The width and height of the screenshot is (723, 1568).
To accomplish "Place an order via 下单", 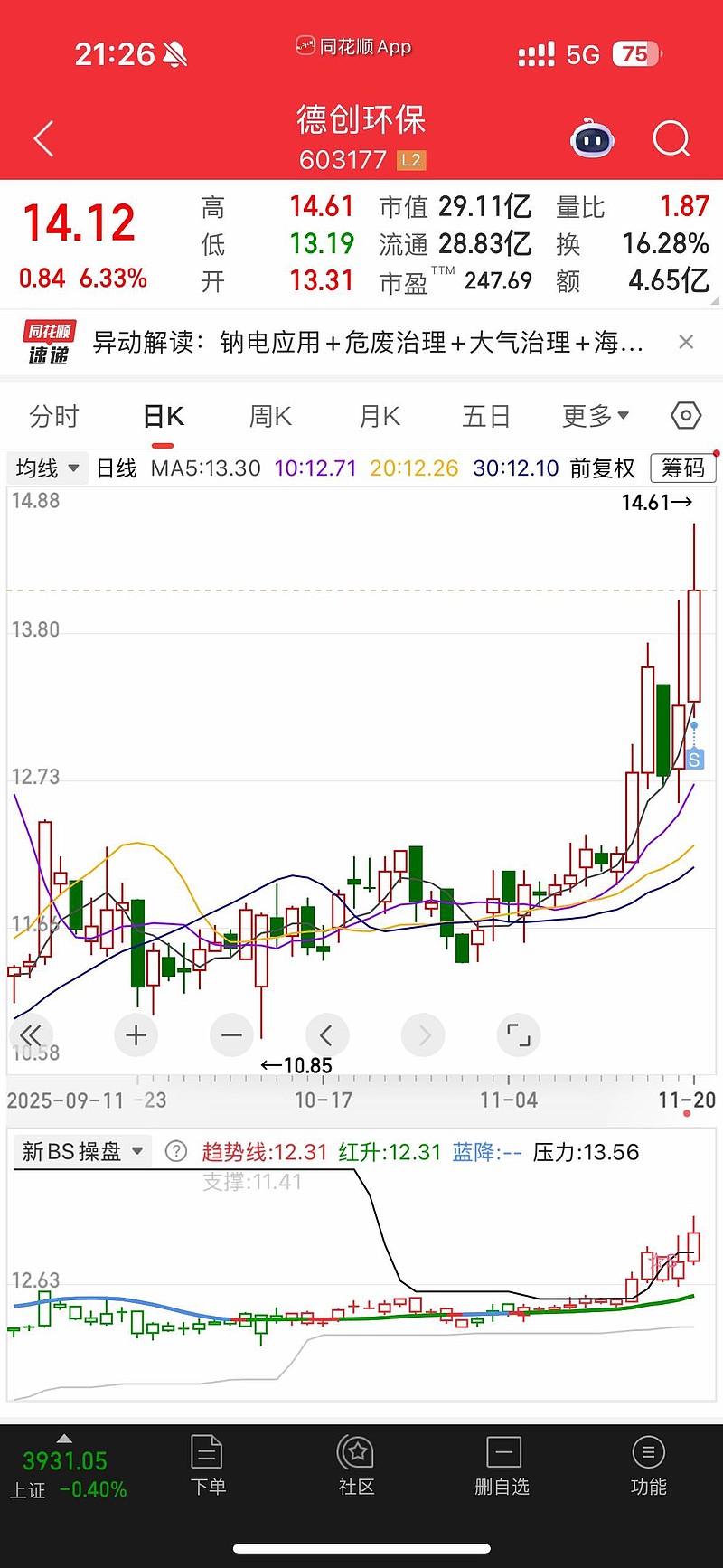I will click(208, 1467).
